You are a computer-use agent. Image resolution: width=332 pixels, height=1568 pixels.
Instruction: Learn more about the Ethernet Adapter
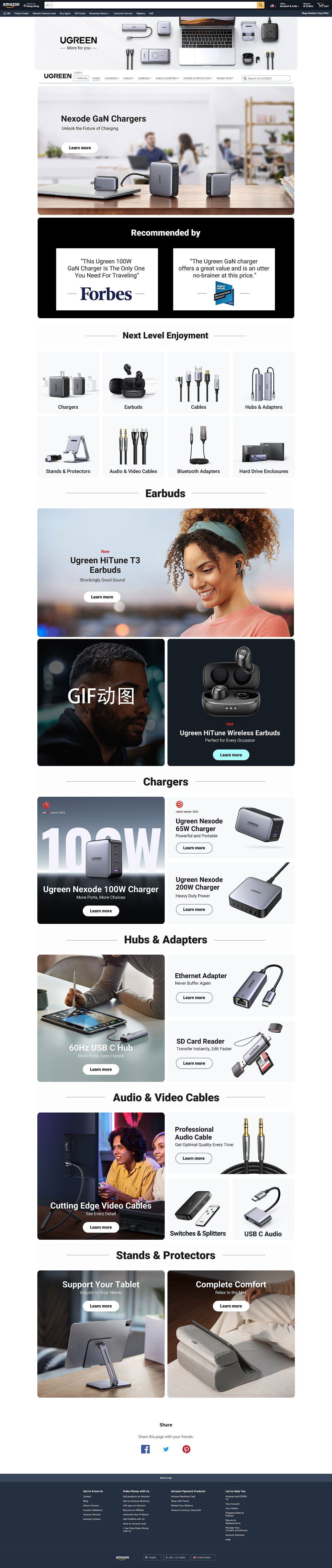(194, 998)
